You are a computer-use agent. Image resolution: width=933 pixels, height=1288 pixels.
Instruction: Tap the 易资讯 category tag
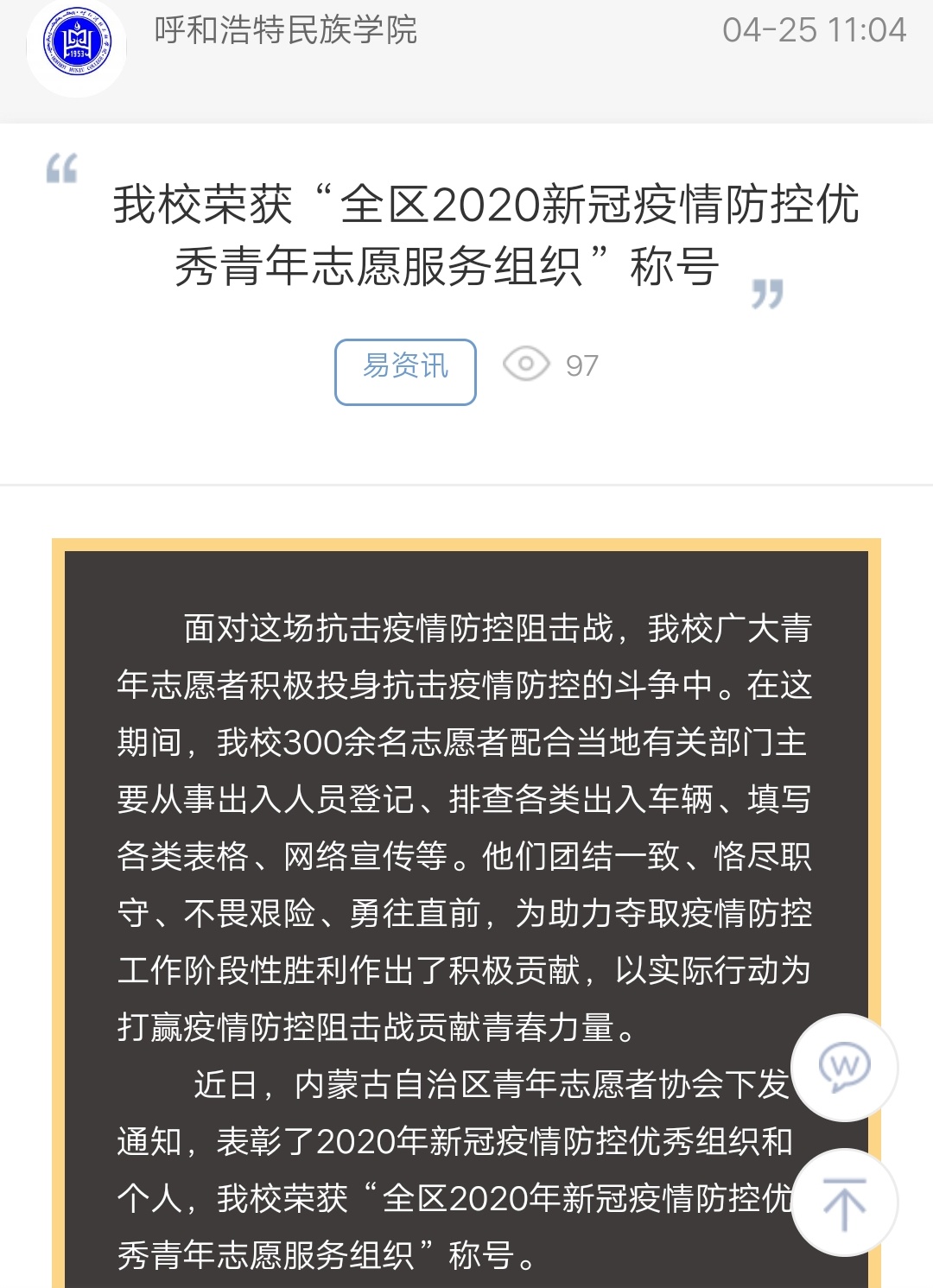point(405,371)
